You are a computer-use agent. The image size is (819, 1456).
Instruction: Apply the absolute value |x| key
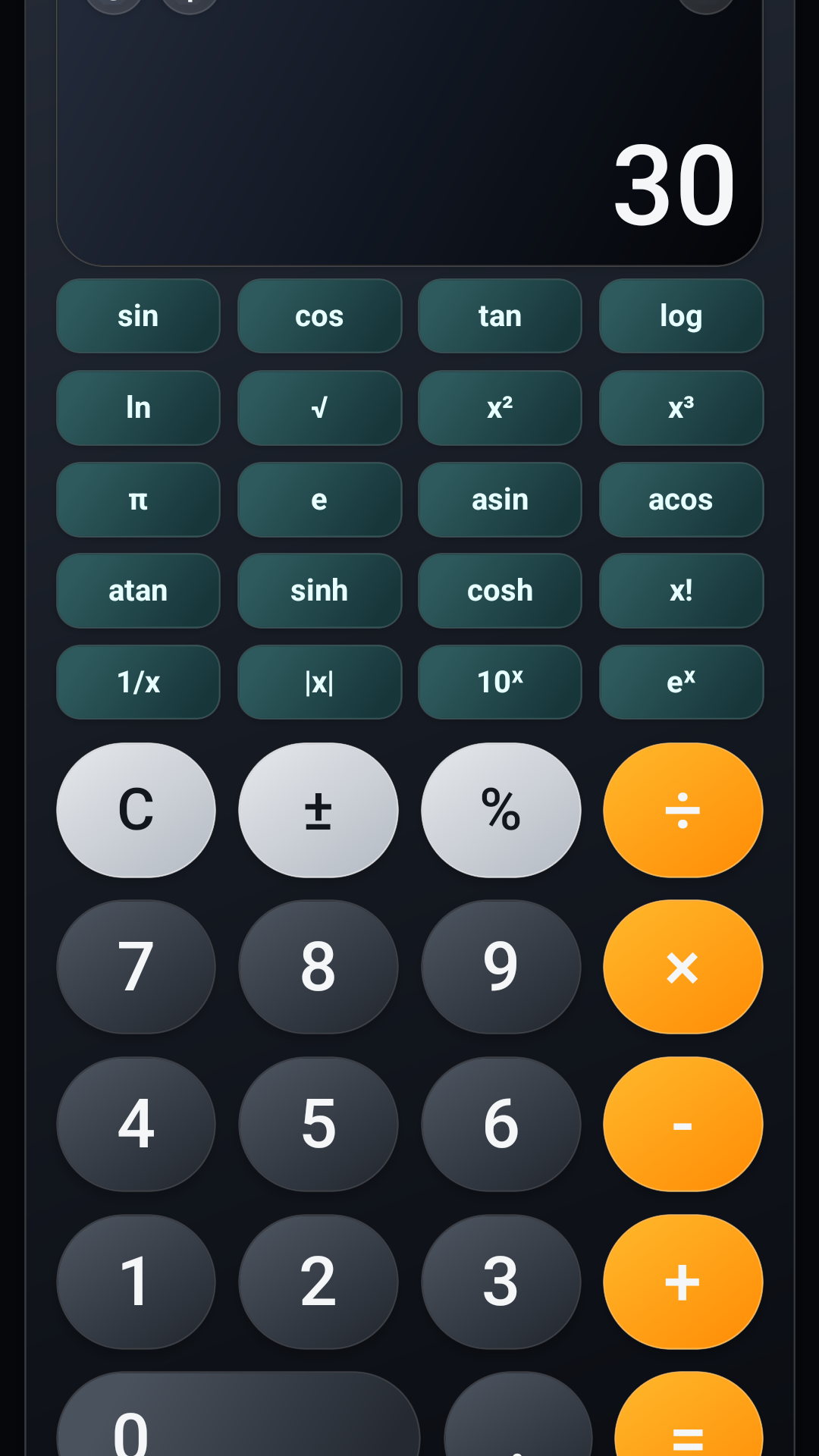(319, 682)
